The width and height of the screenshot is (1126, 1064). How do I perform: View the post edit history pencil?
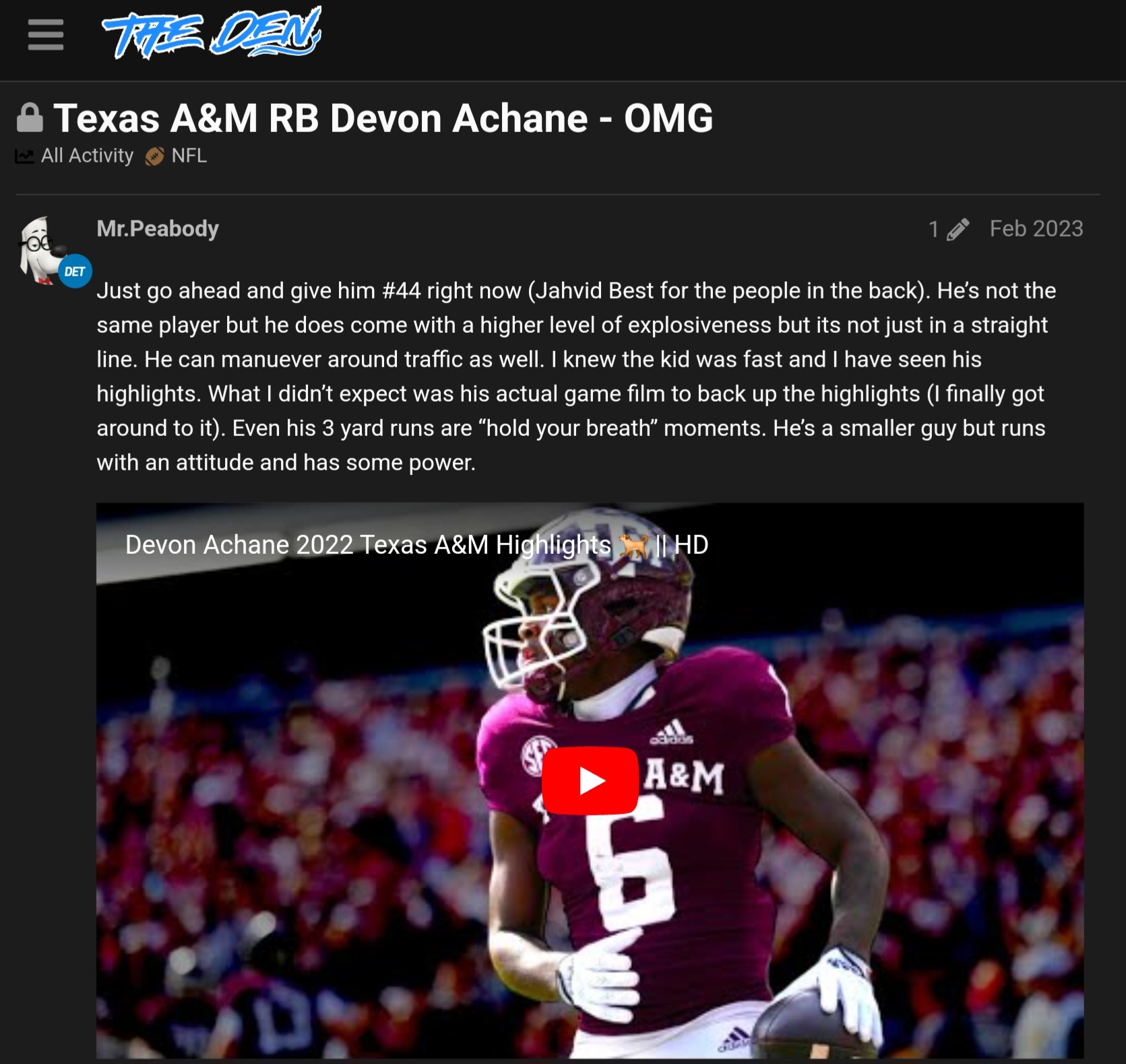[x=956, y=229]
